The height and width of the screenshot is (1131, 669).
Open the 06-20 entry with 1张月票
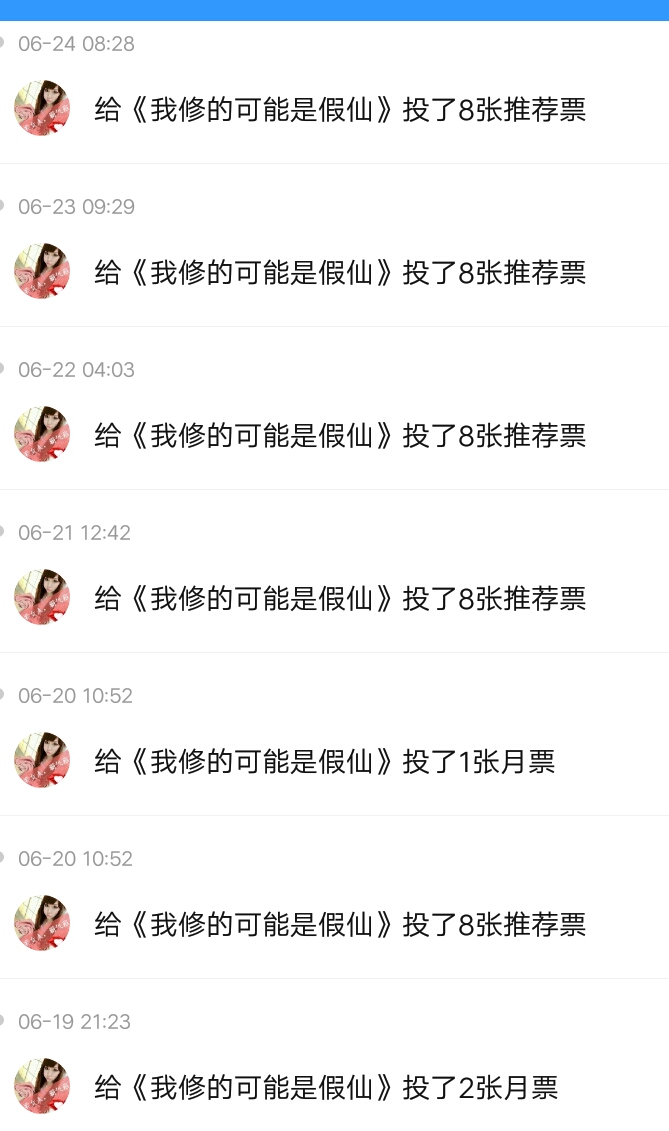[325, 761]
